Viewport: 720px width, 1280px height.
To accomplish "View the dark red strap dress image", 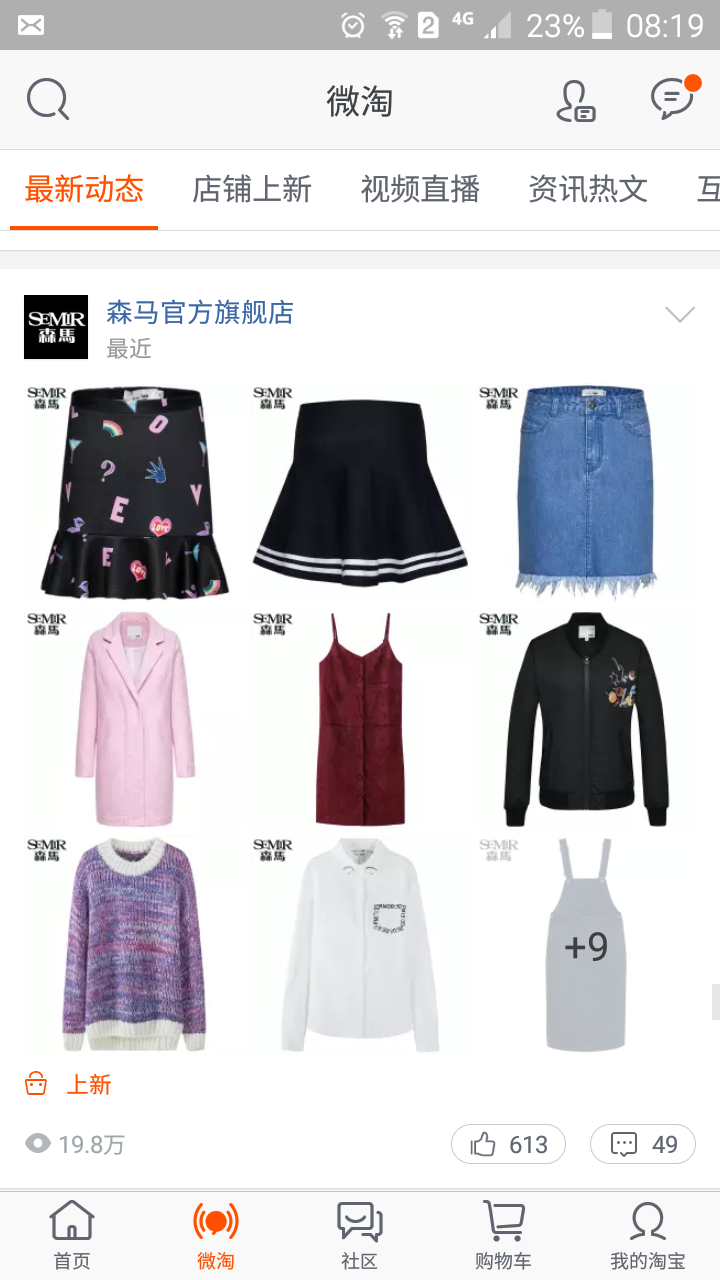I will (x=360, y=718).
